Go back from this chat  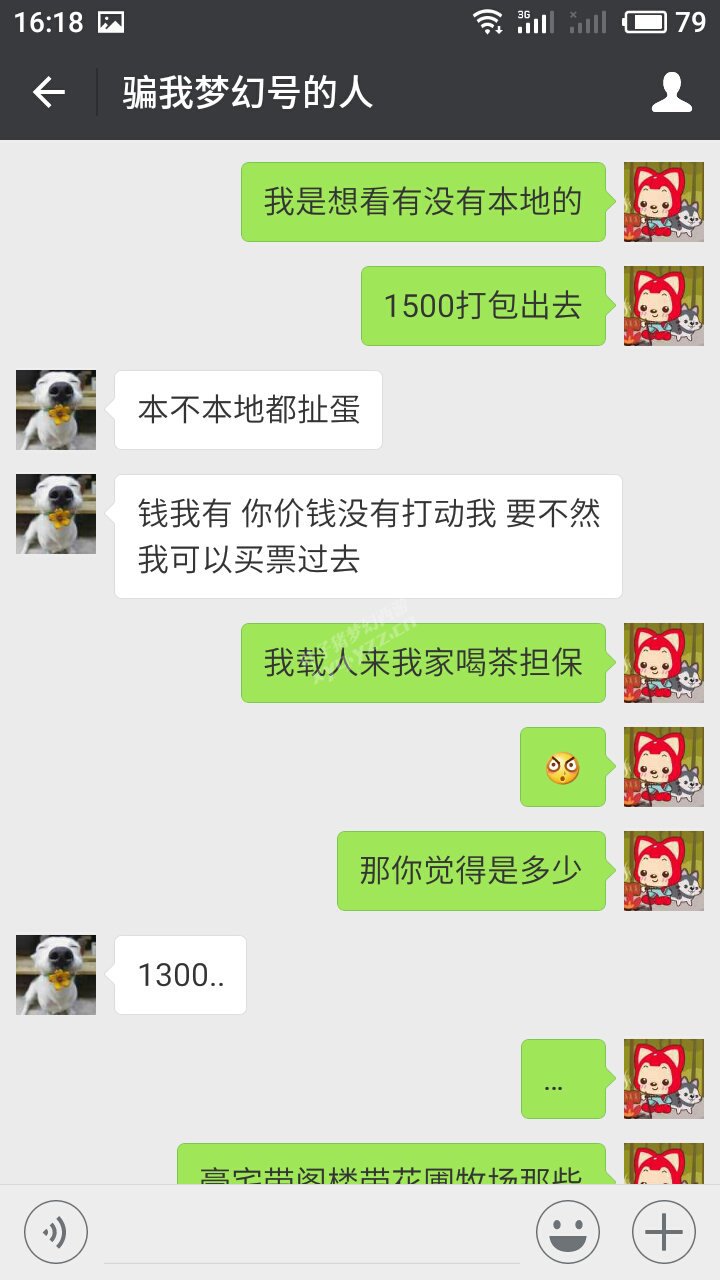(48, 93)
